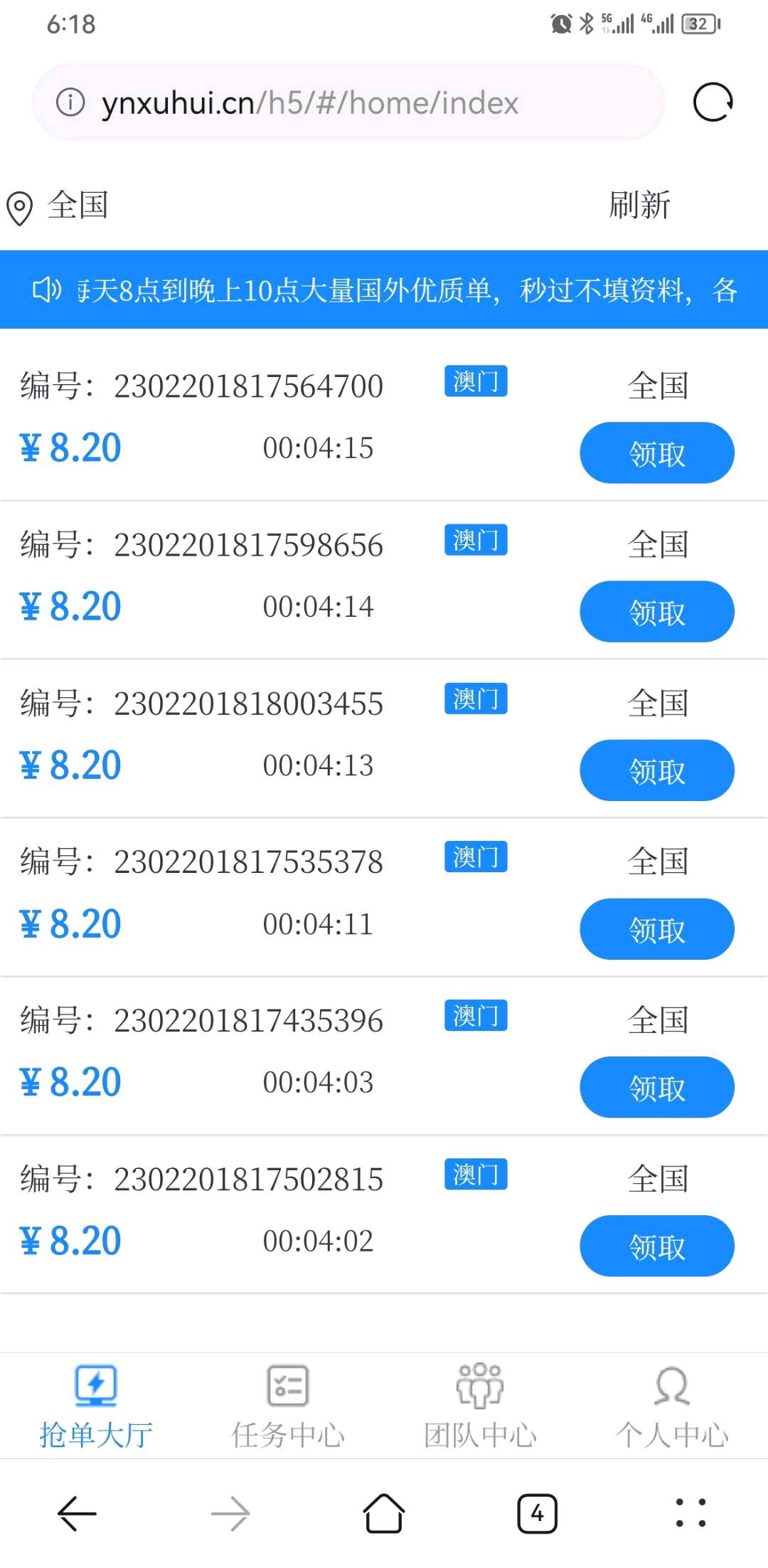This screenshot has height=1568, width=768.
Task: Claim order 2302201817598656 with 领取
Action: (656, 612)
